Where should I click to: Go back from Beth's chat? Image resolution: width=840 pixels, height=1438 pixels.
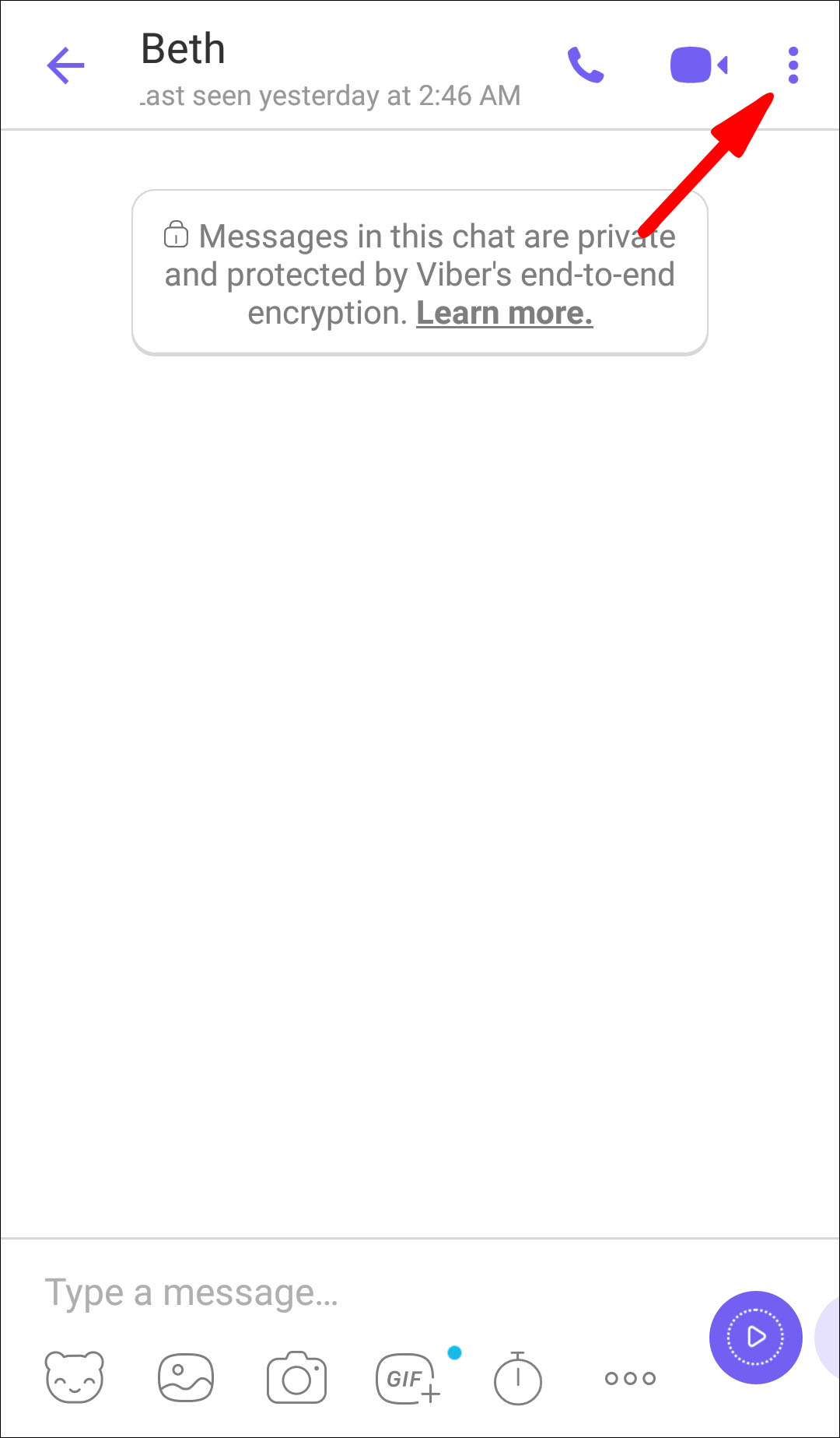tap(65, 65)
